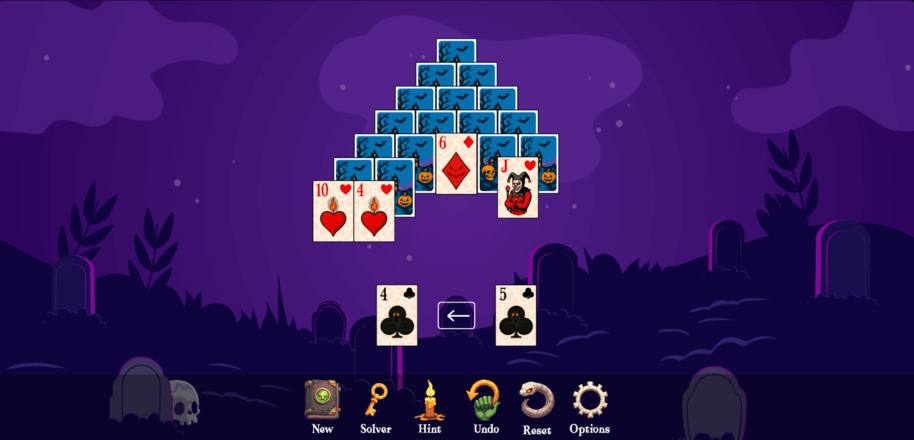The height and width of the screenshot is (440, 914).
Task: Tap the left arrow between the decks
Action: click(x=456, y=316)
